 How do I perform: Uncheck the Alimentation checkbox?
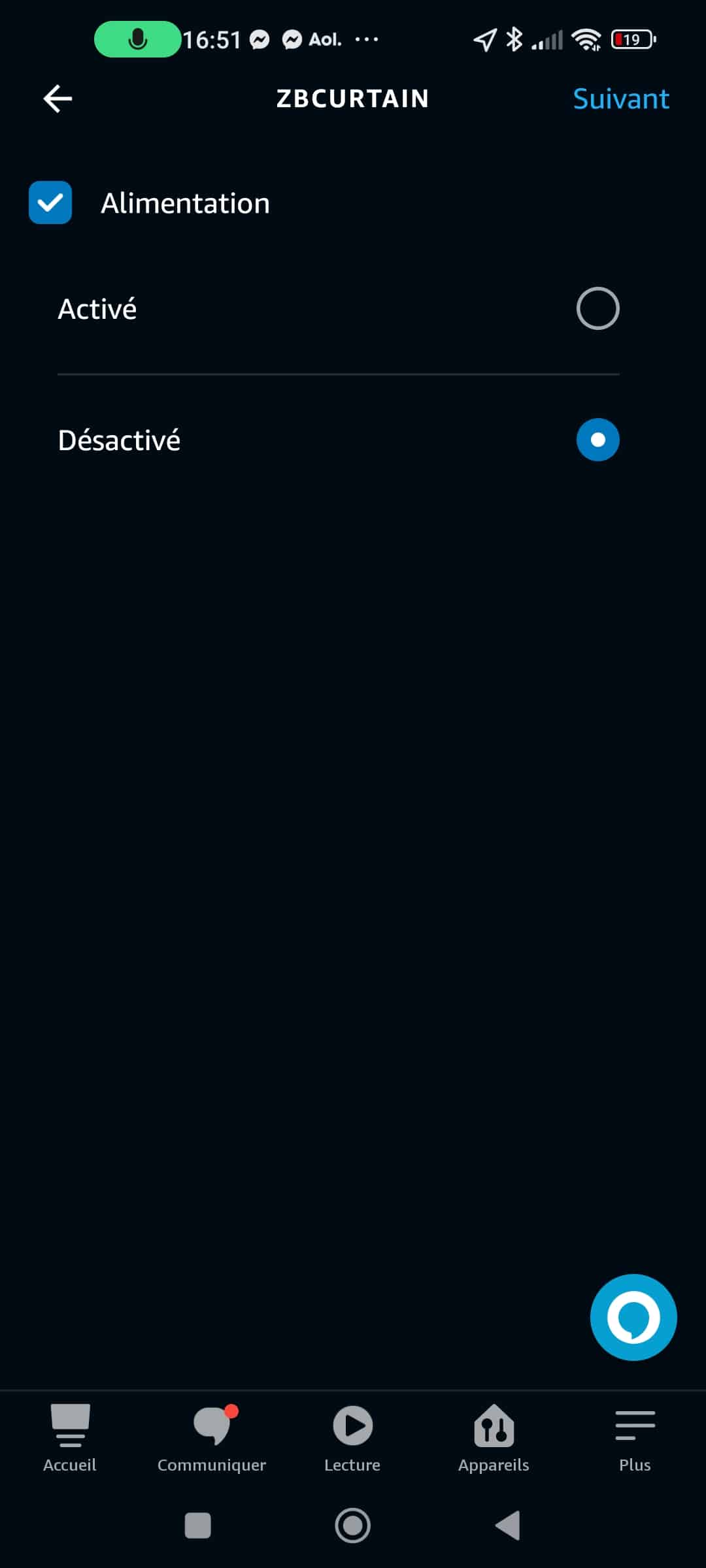coord(50,203)
